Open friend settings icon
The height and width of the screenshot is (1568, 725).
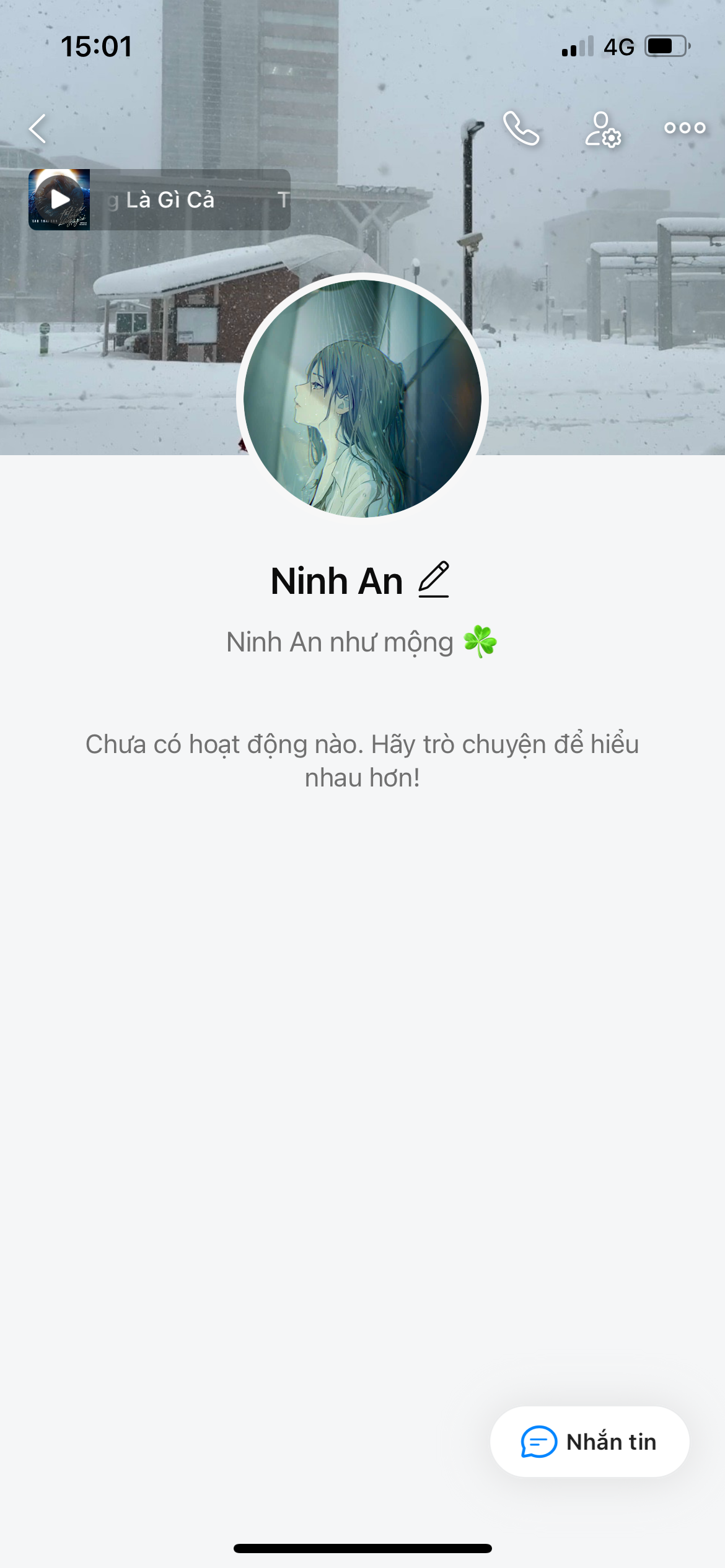[x=603, y=129]
